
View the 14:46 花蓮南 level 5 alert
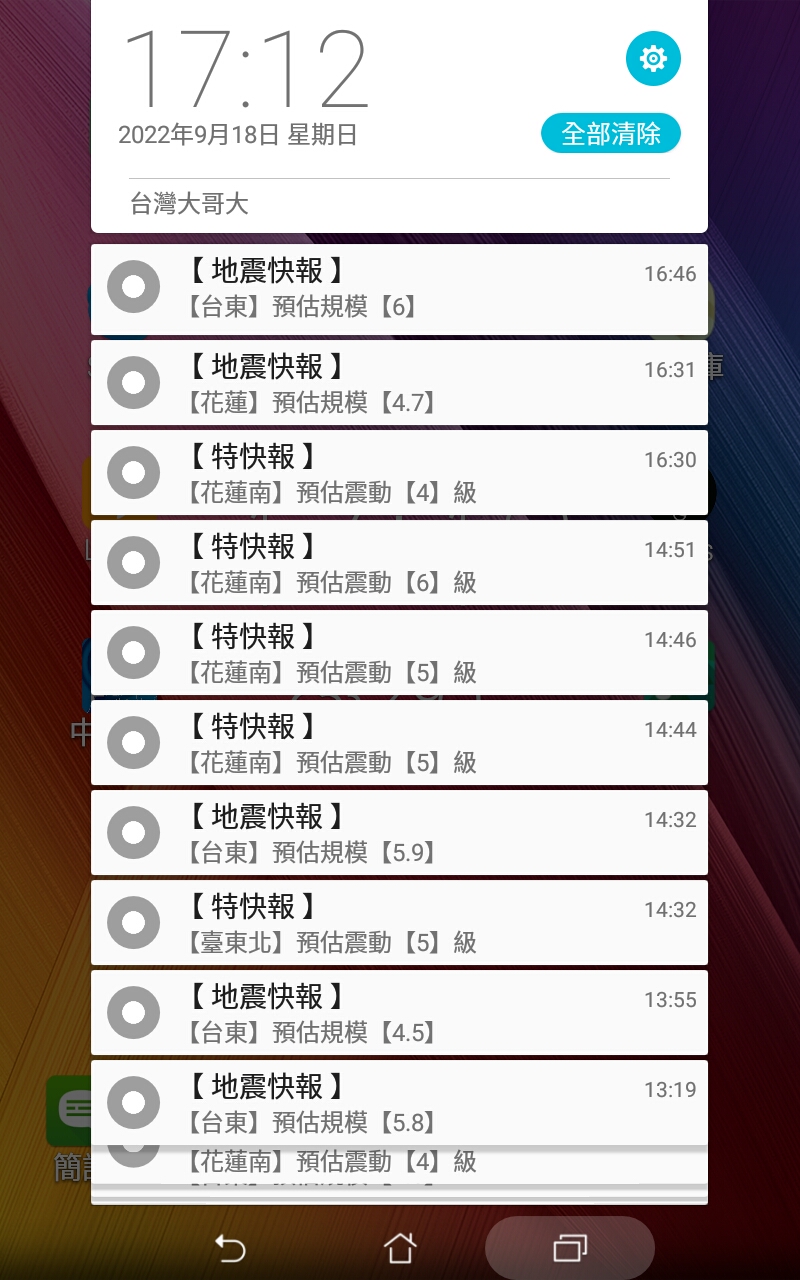[400, 654]
